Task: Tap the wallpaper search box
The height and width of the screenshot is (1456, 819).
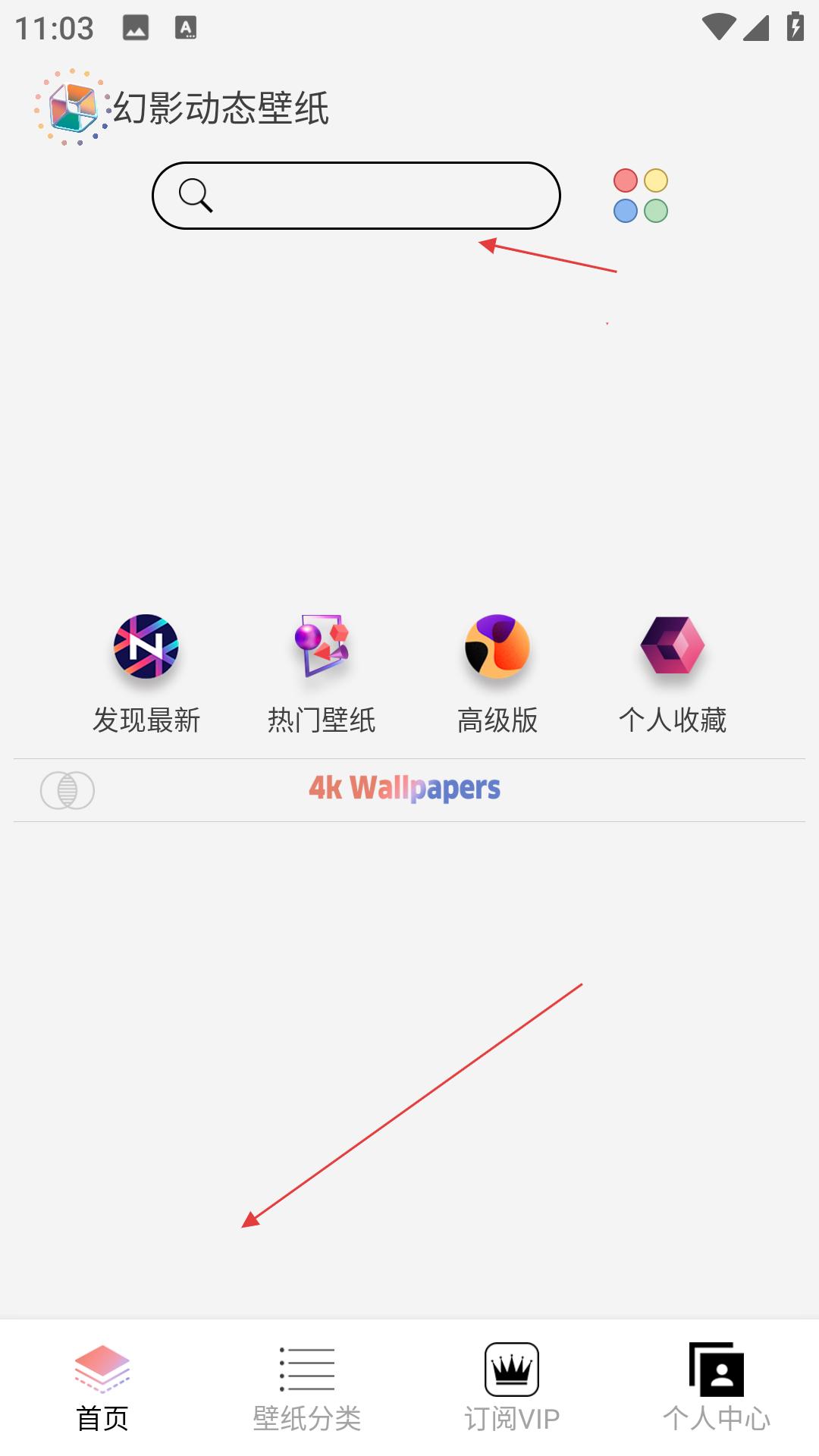Action: [356, 196]
